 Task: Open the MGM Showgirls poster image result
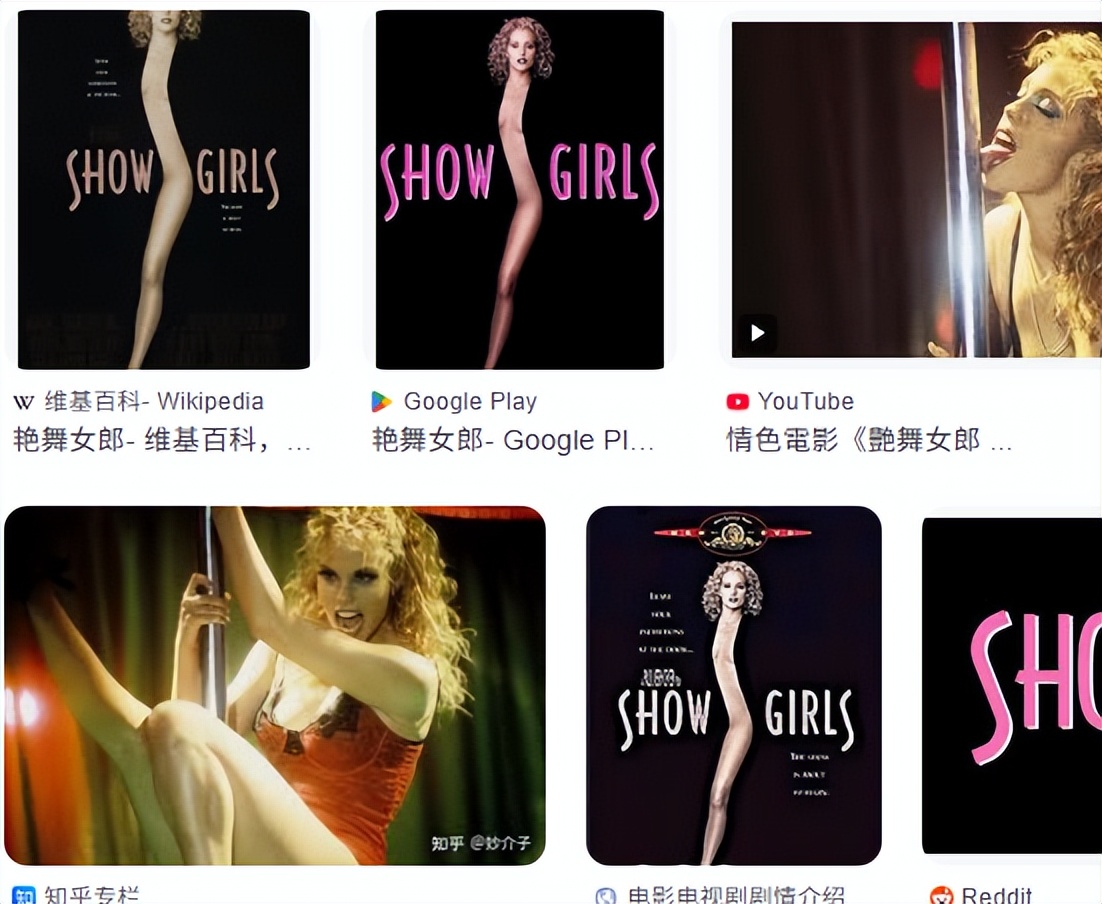click(733, 685)
